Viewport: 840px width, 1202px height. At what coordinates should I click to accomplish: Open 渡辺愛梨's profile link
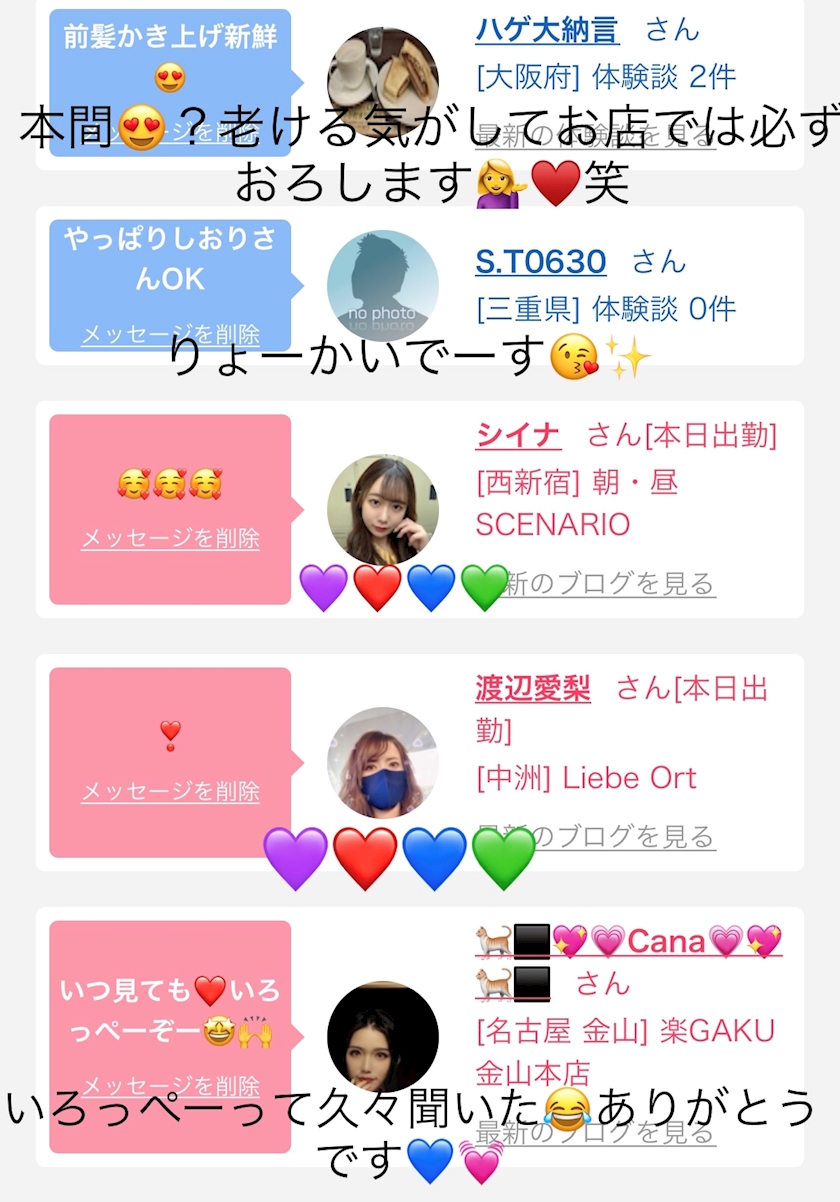pos(532,688)
